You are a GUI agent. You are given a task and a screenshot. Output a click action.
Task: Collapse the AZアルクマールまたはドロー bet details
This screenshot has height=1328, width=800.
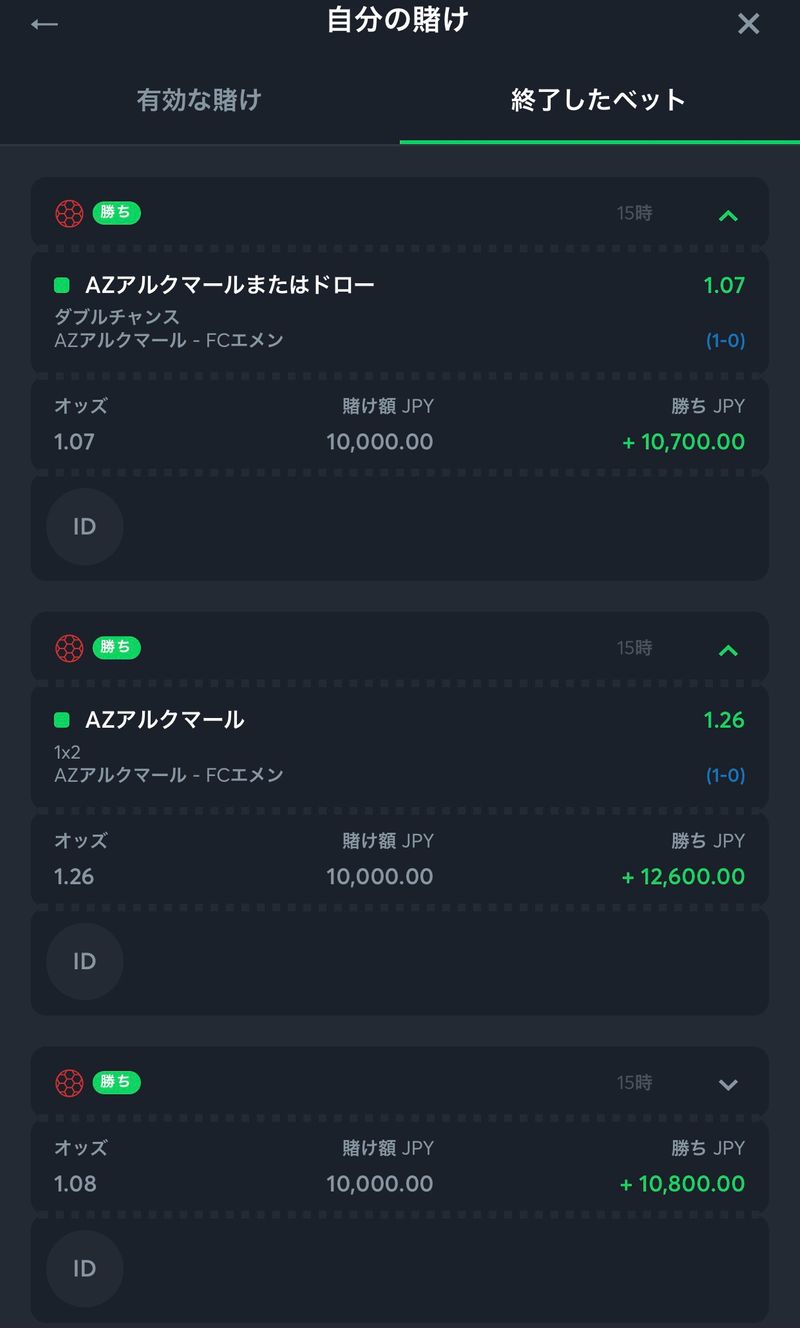click(x=728, y=214)
